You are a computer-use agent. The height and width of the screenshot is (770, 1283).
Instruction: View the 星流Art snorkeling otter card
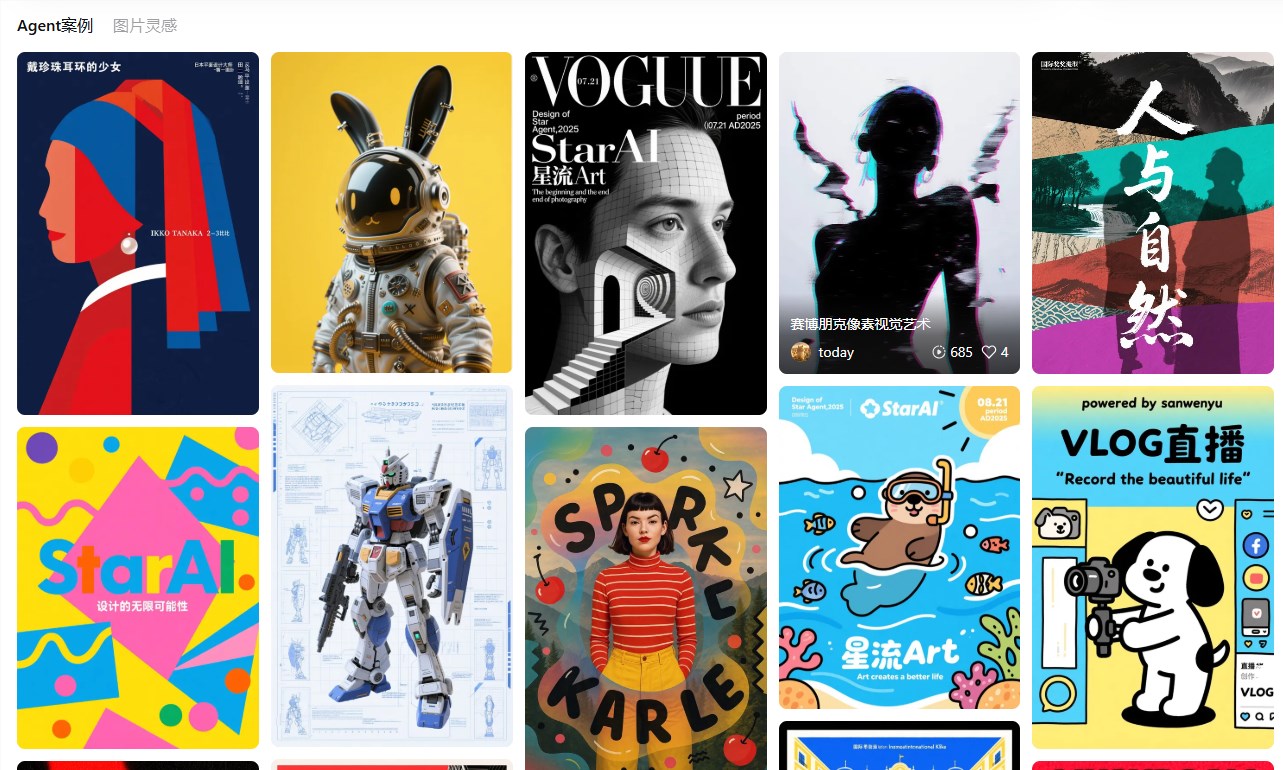click(x=899, y=547)
